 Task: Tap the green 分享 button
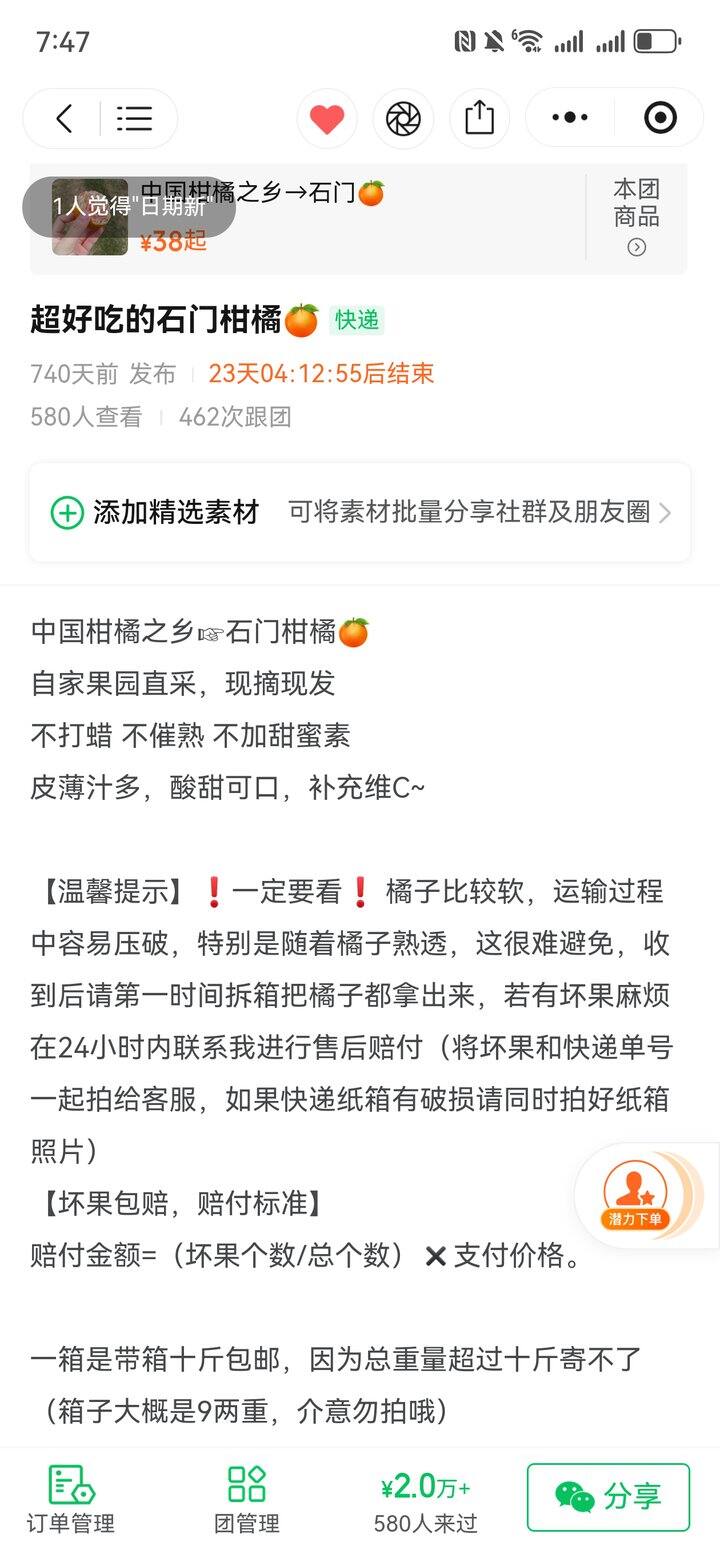tap(608, 1497)
